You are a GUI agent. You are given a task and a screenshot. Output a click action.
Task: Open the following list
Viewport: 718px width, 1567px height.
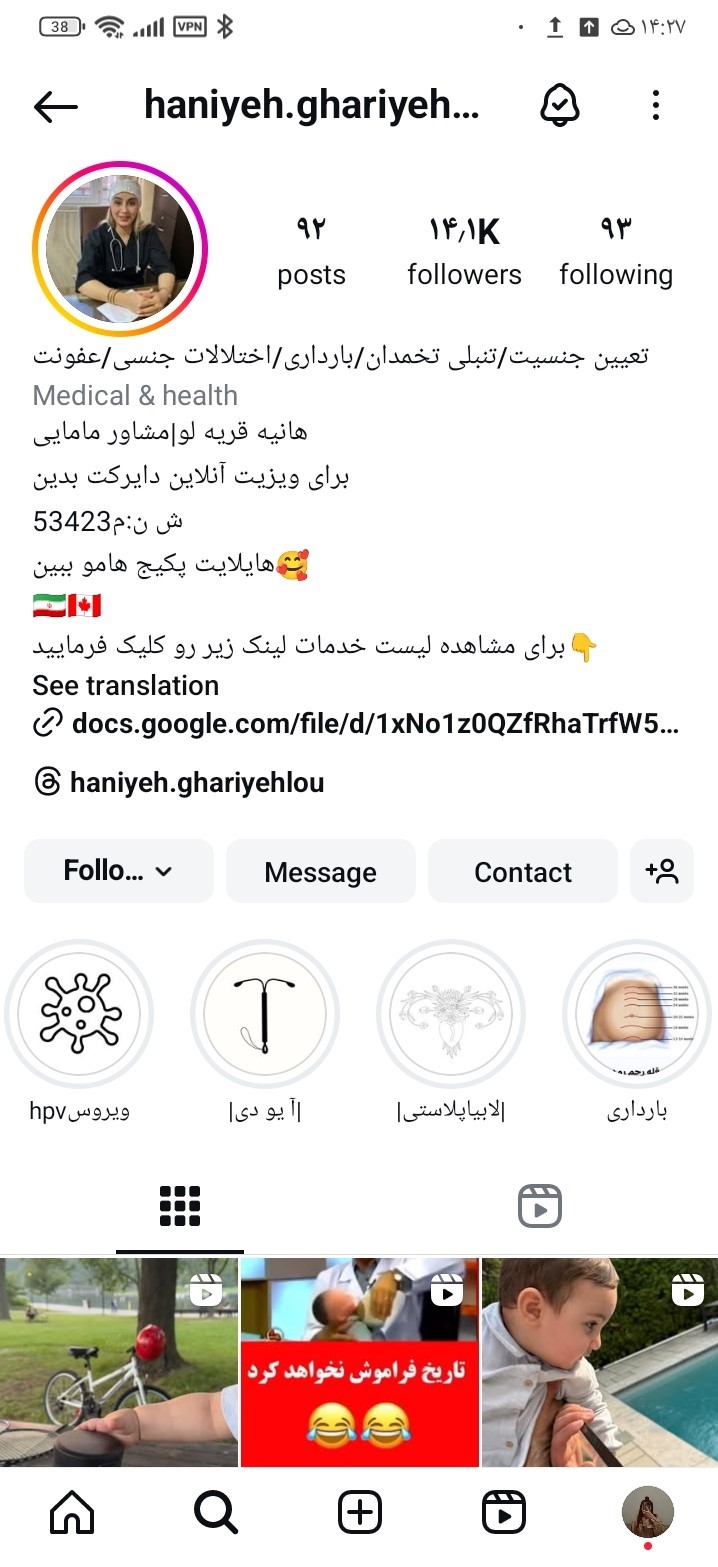coord(615,251)
